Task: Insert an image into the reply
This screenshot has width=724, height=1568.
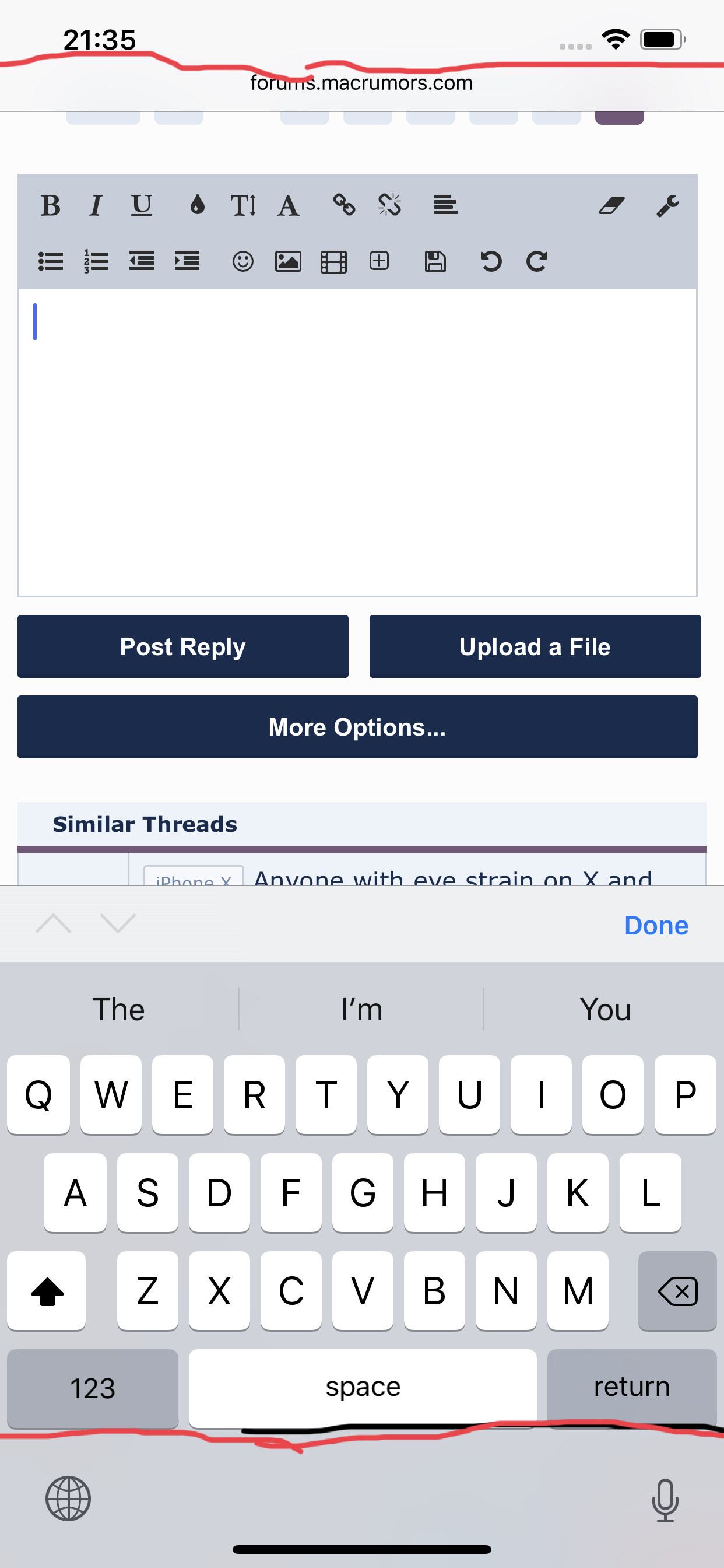Action: pos(288,262)
